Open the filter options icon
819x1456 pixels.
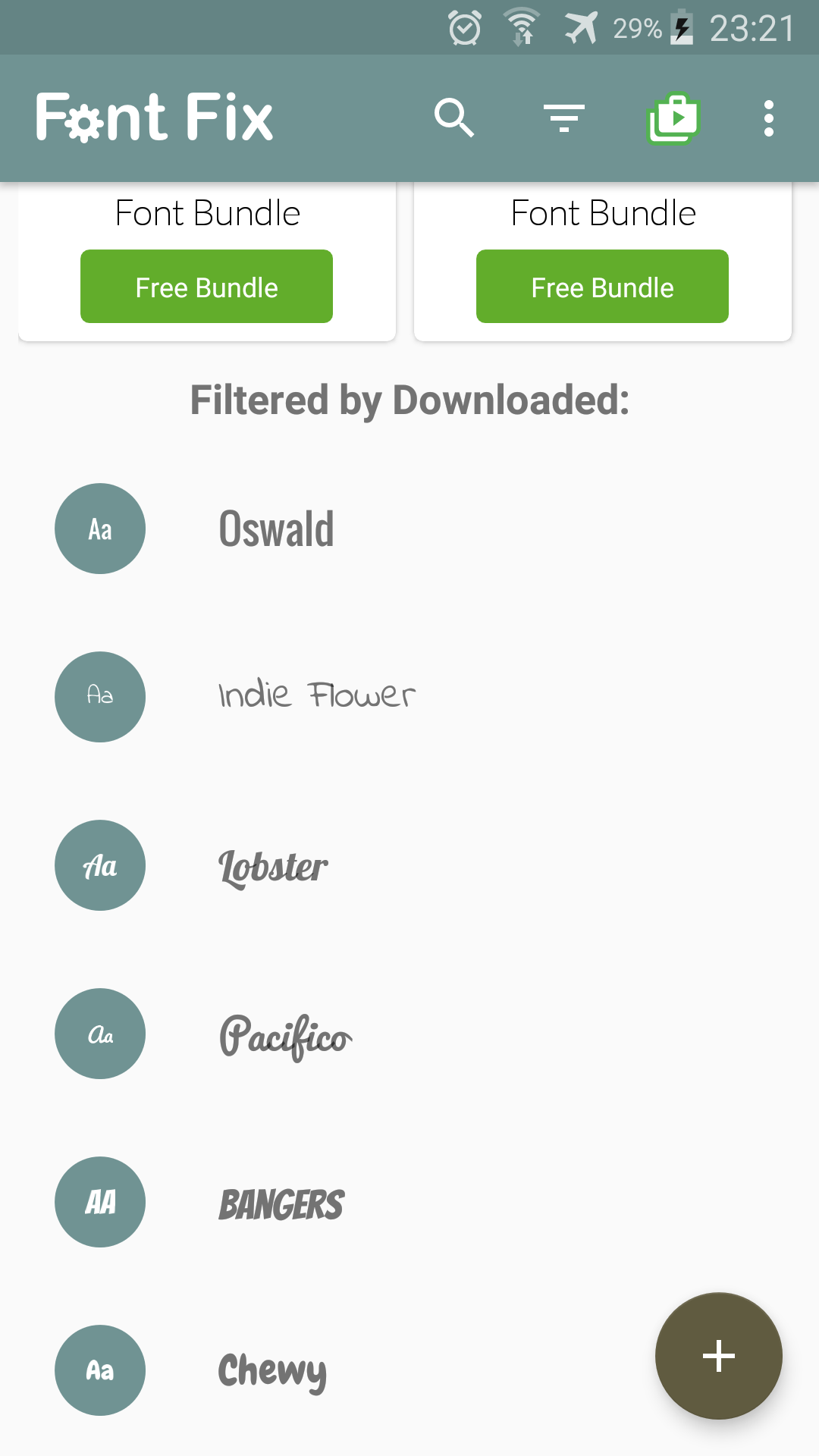pyautogui.click(x=564, y=118)
